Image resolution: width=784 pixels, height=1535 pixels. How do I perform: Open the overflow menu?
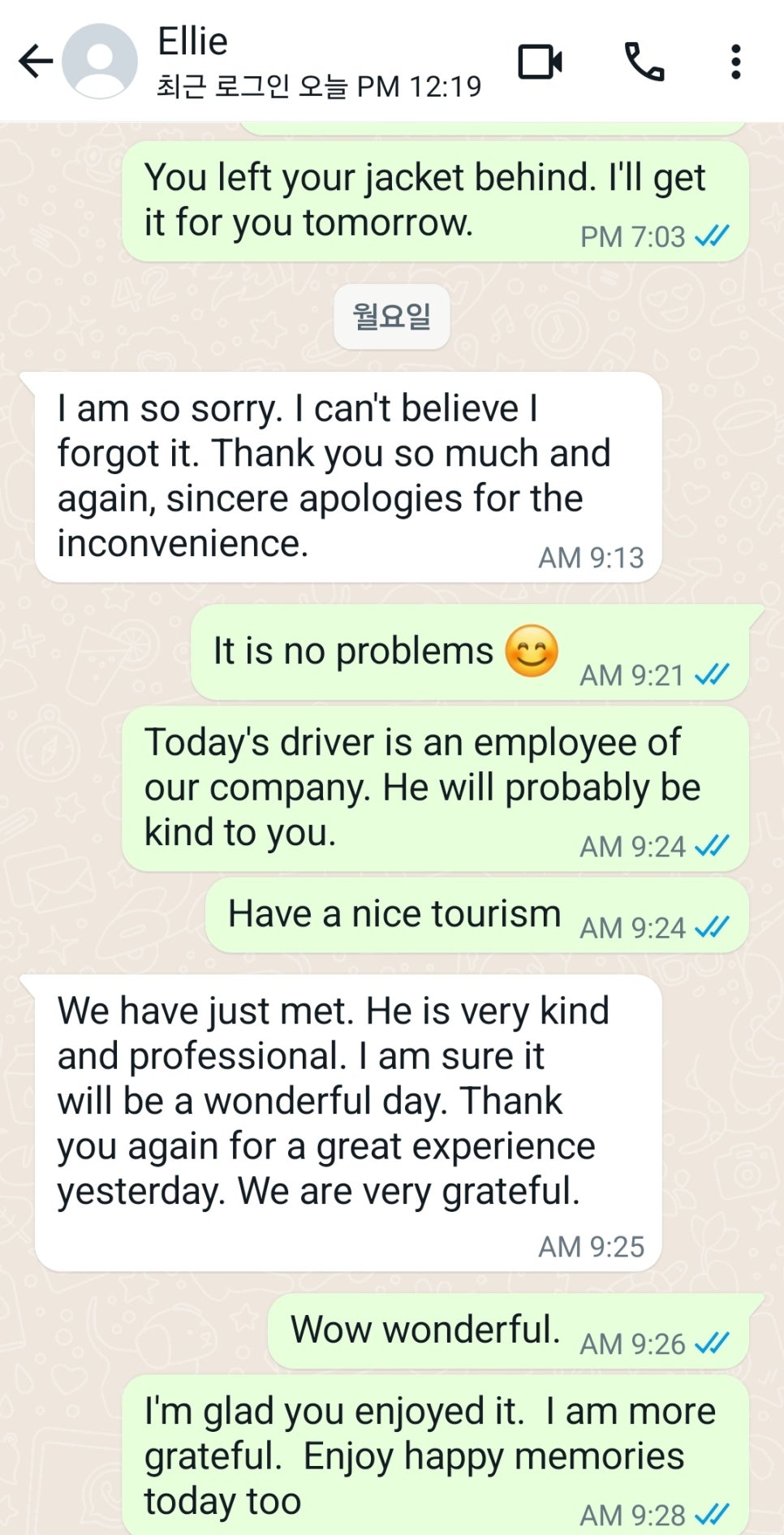pyautogui.click(x=735, y=62)
